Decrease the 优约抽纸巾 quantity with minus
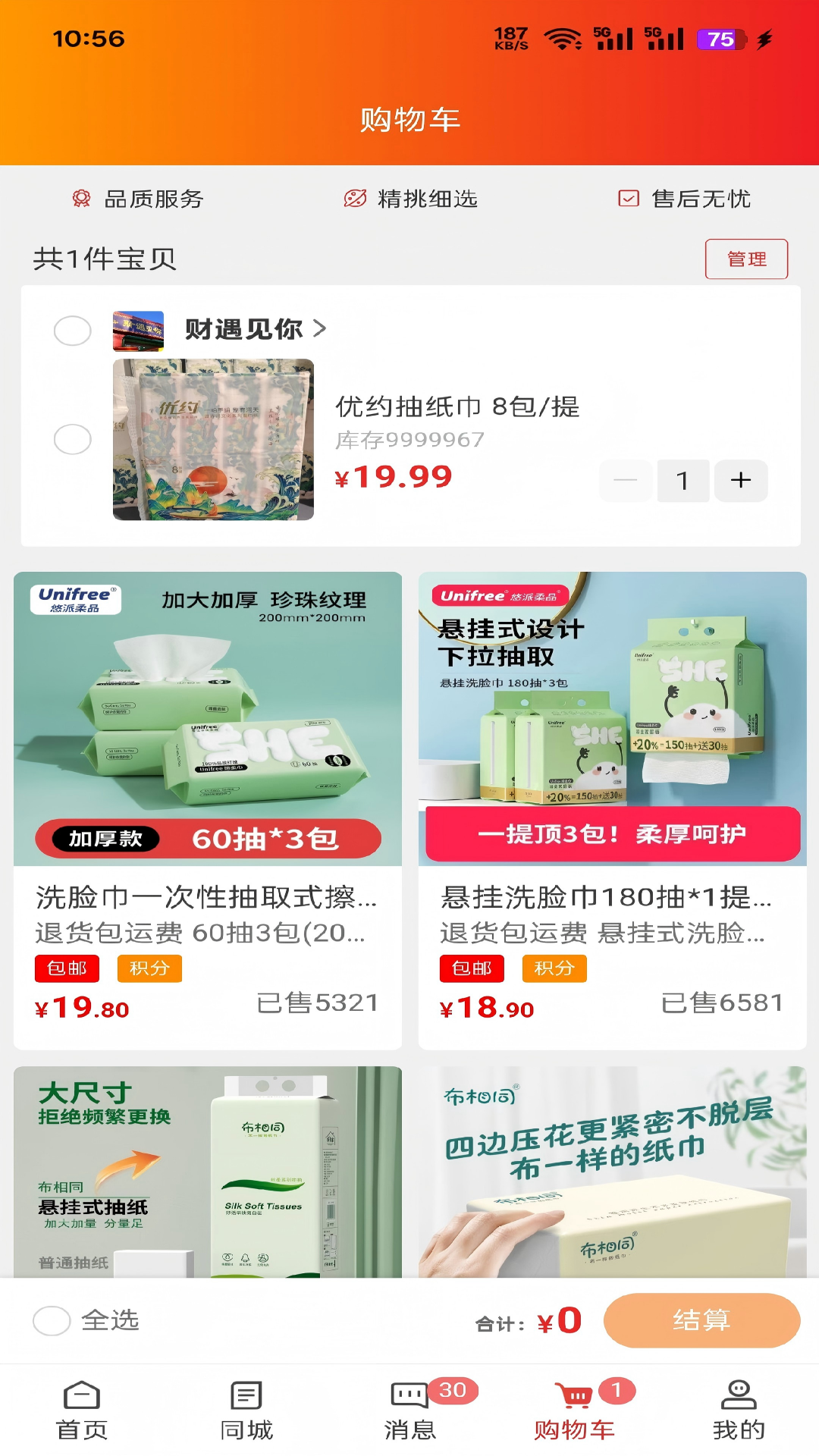Viewport: 819px width, 1456px height. pyautogui.click(x=626, y=480)
